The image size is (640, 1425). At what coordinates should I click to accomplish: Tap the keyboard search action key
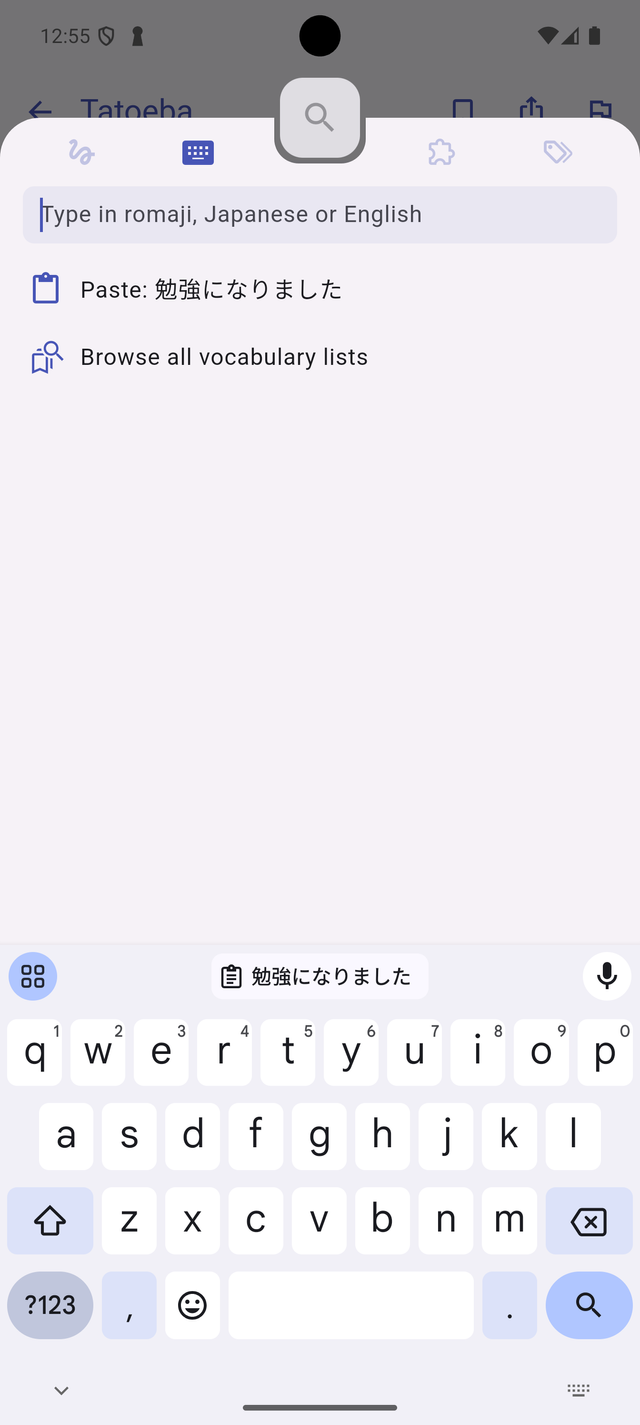click(589, 1305)
